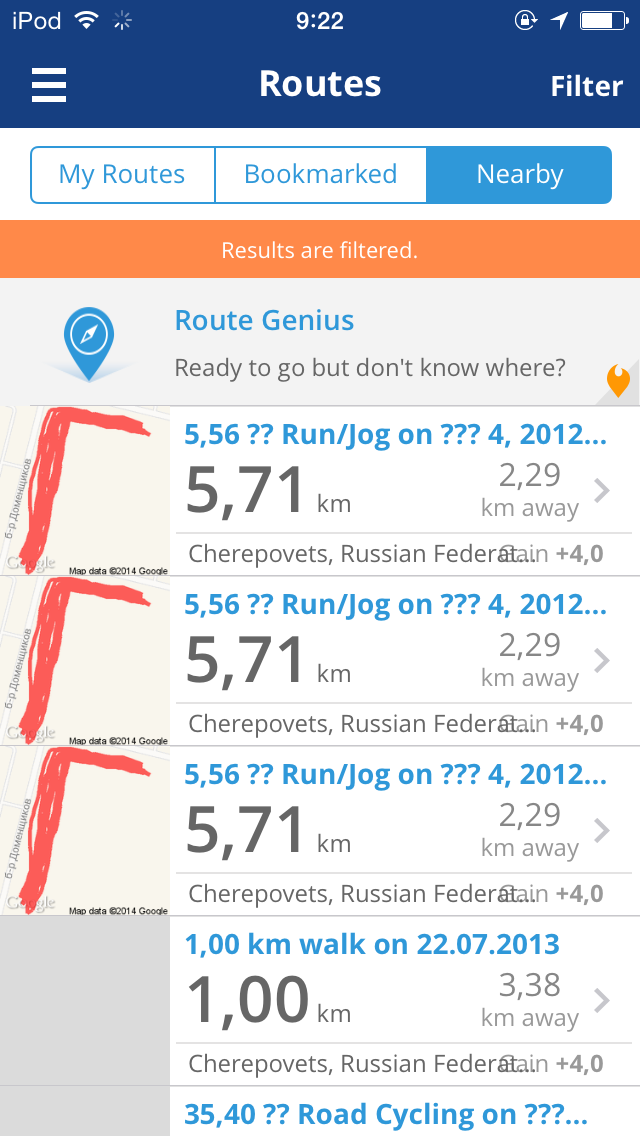Switch to the My Routes tab
The height and width of the screenshot is (1136, 640).
(x=122, y=175)
